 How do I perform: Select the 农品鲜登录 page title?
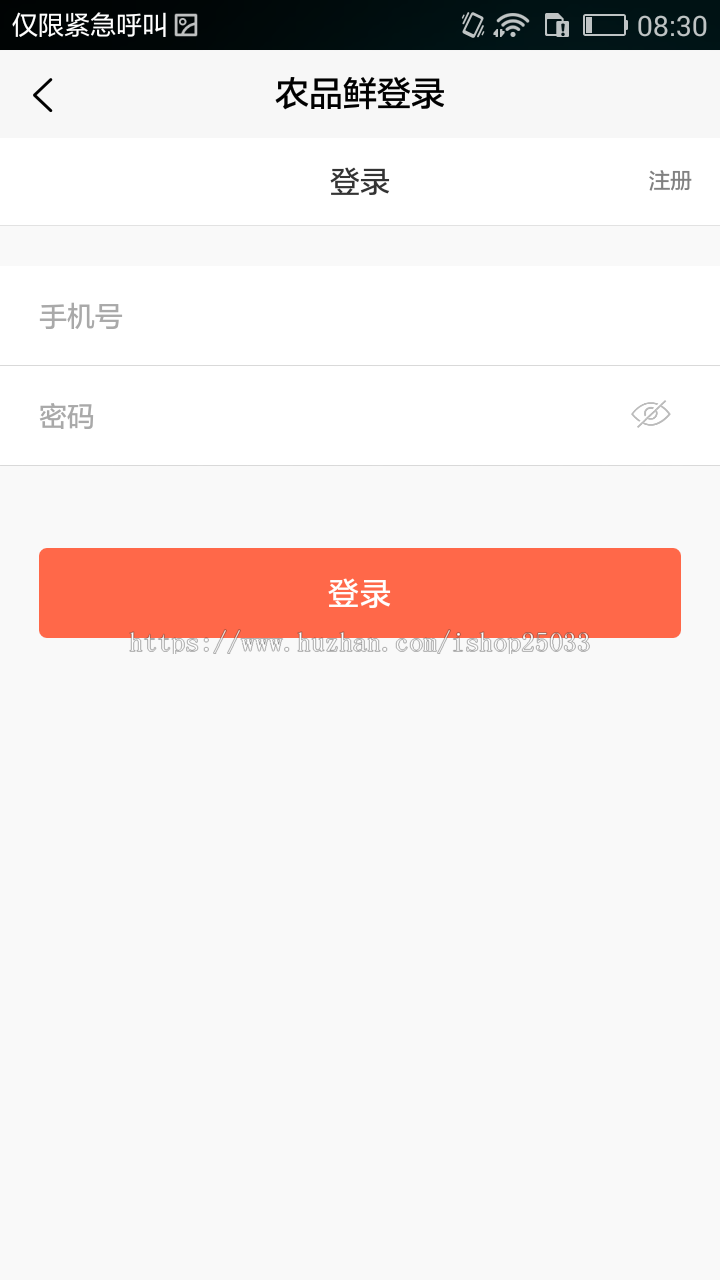(360, 93)
